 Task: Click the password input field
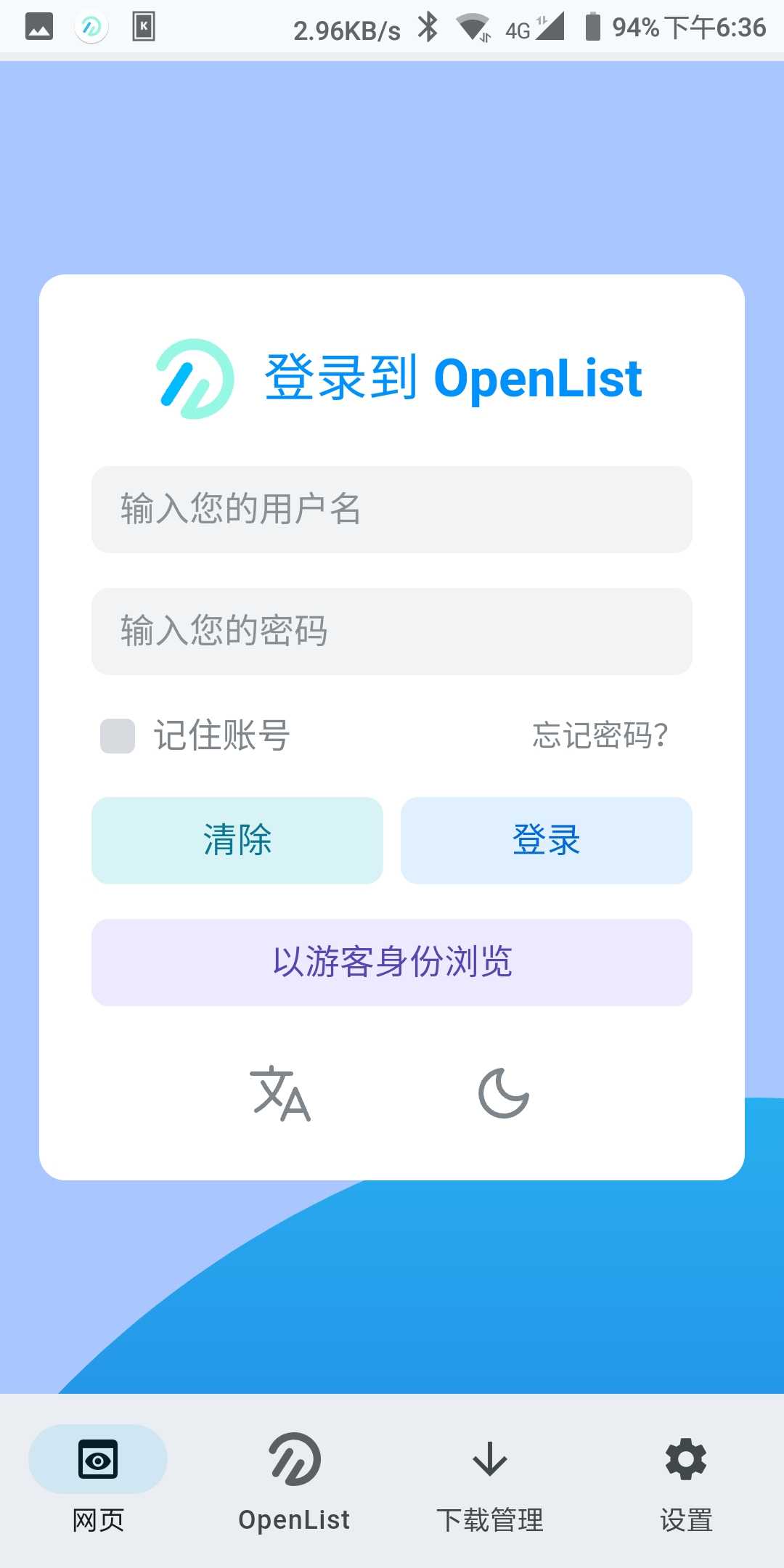[392, 632]
